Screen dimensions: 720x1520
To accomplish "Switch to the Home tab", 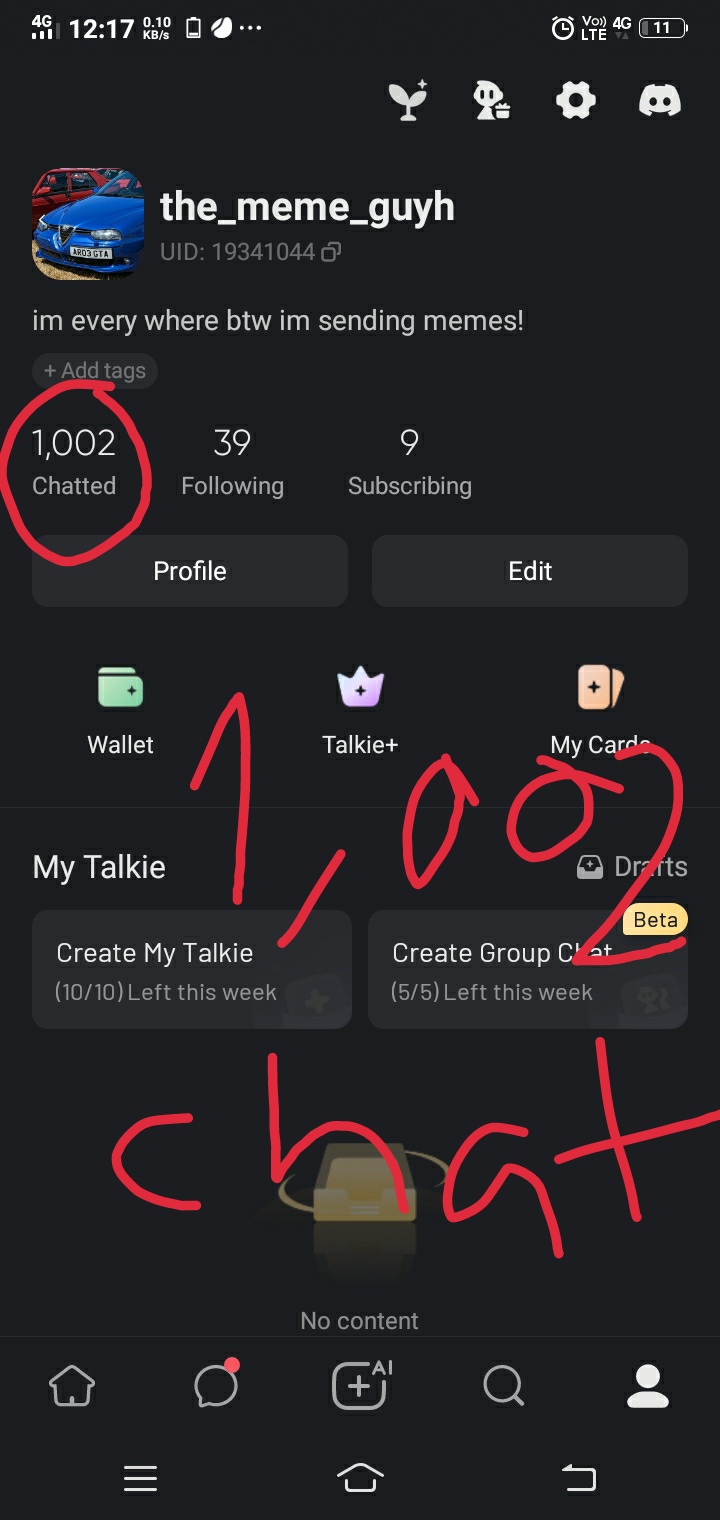I will coord(72,1386).
